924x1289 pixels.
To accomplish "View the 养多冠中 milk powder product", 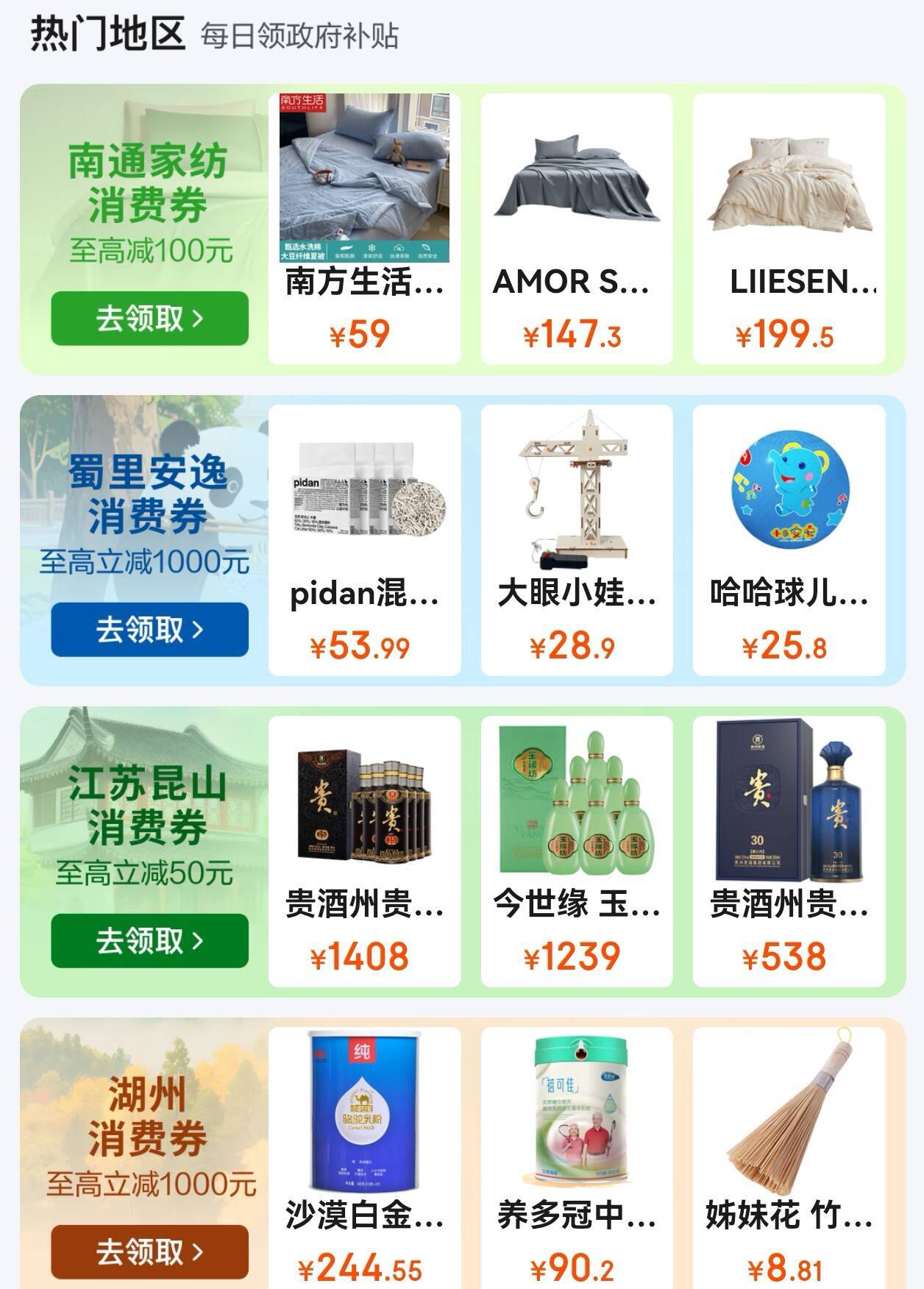I will coord(577,1155).
